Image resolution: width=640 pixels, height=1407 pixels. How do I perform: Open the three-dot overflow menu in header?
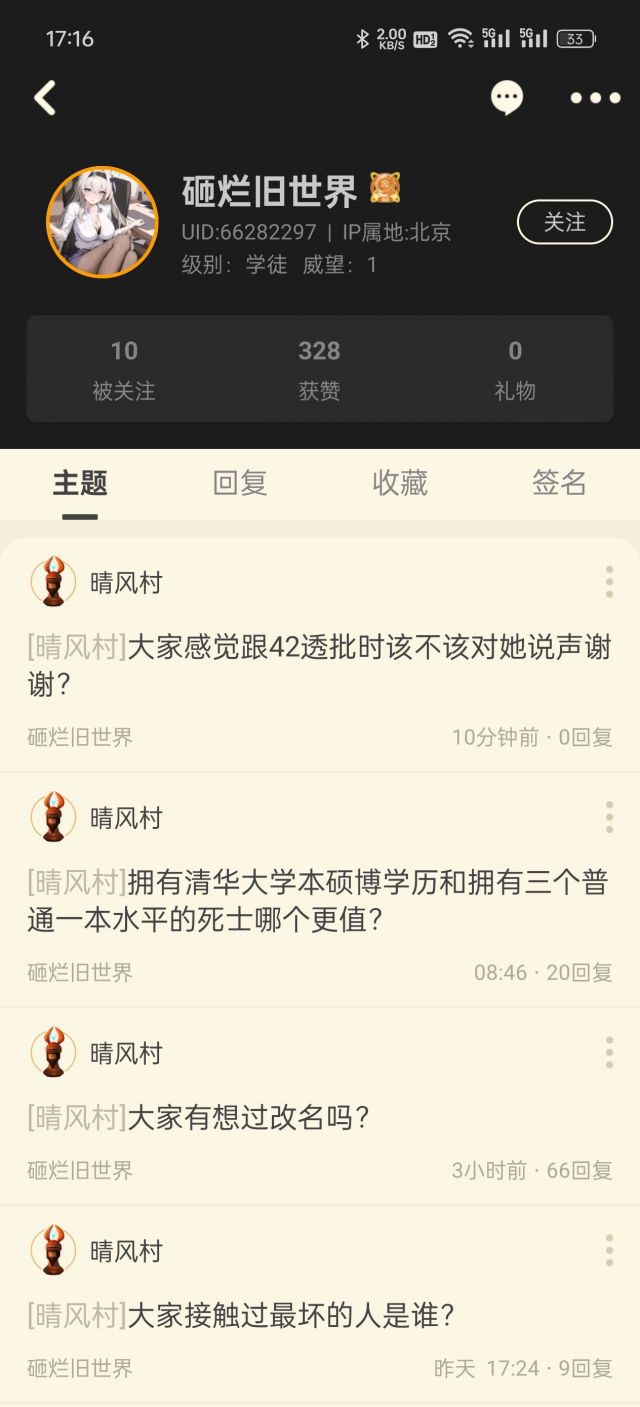(595, 98)
